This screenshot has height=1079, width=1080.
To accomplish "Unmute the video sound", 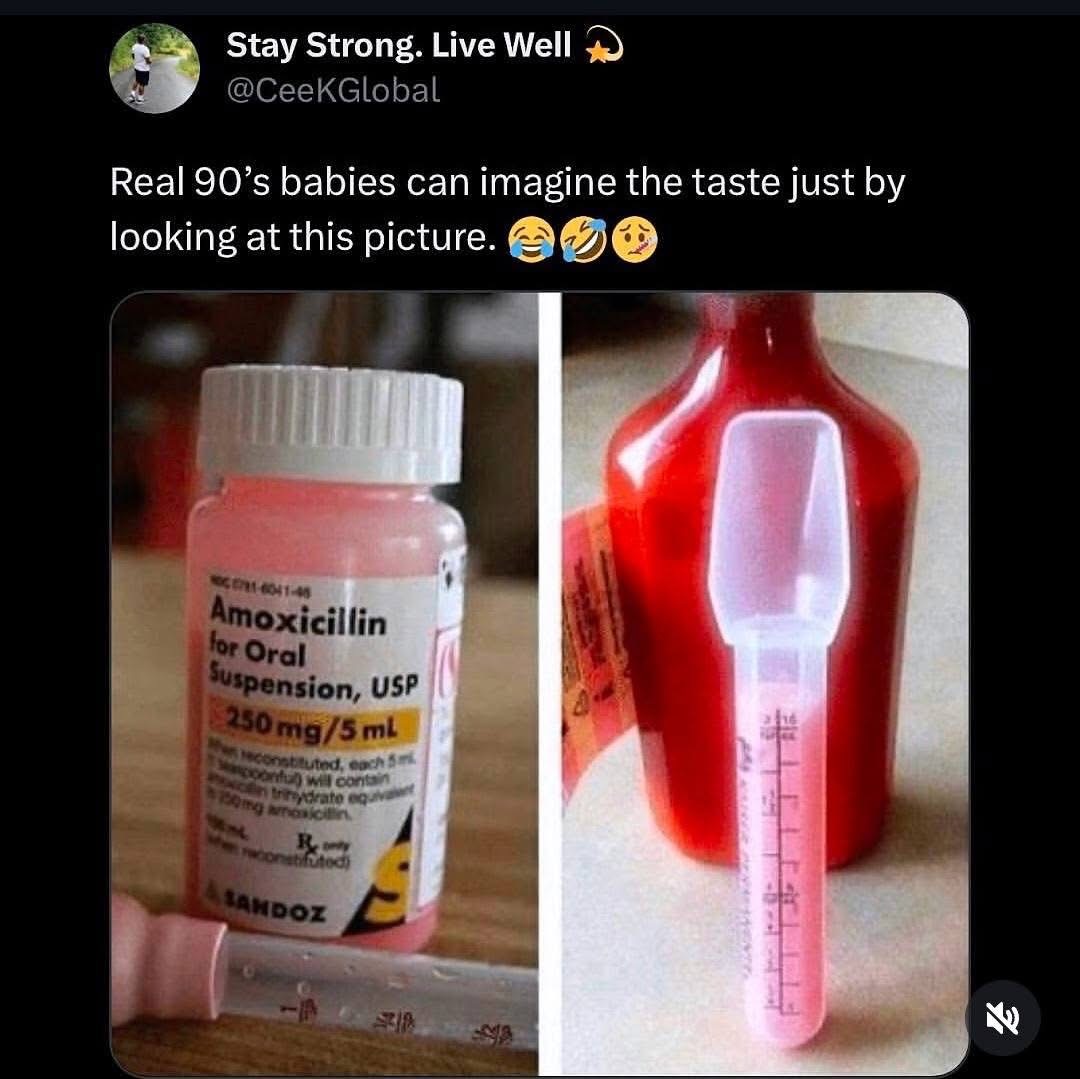I will pyautogui.click(x=1003, y=1018).
